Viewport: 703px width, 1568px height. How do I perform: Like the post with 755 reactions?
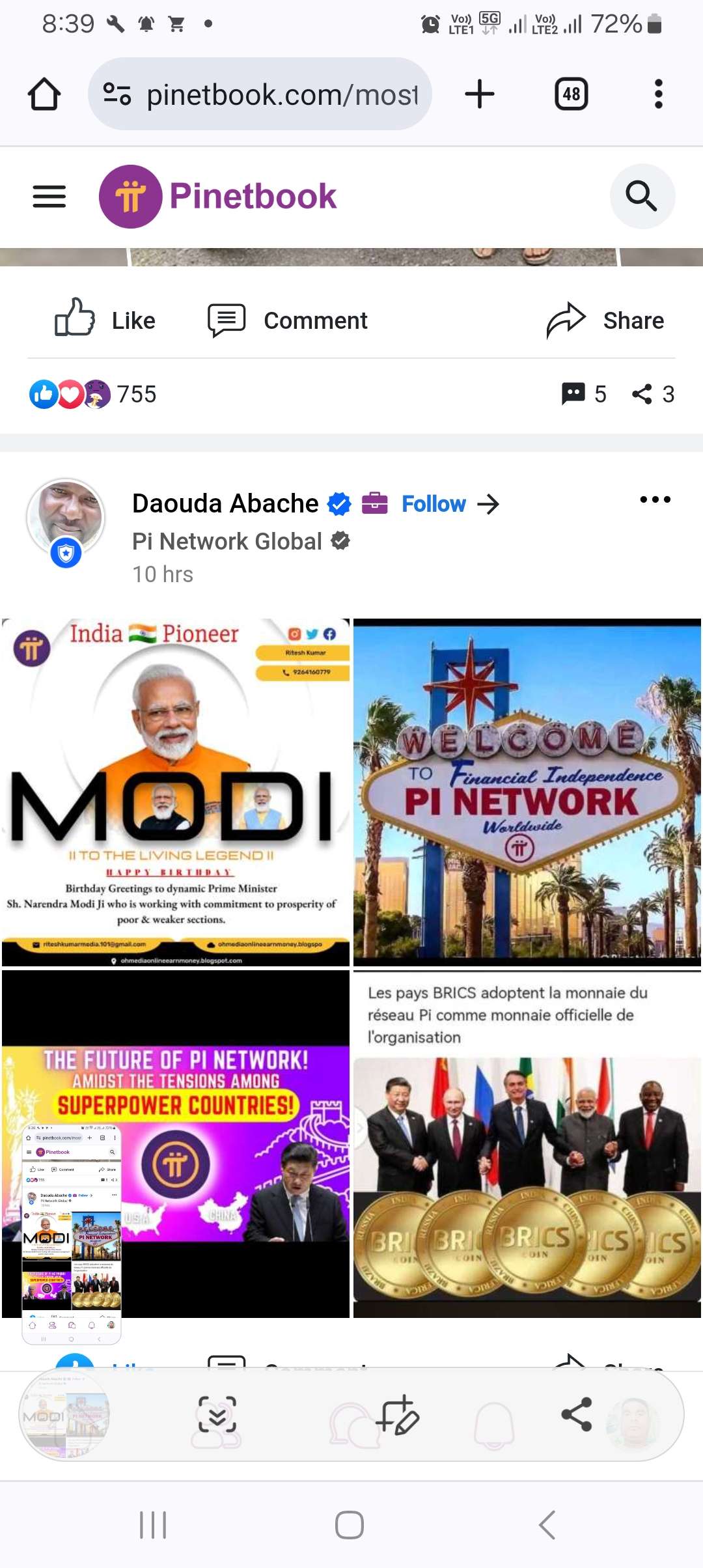click(x=105, y=320)
